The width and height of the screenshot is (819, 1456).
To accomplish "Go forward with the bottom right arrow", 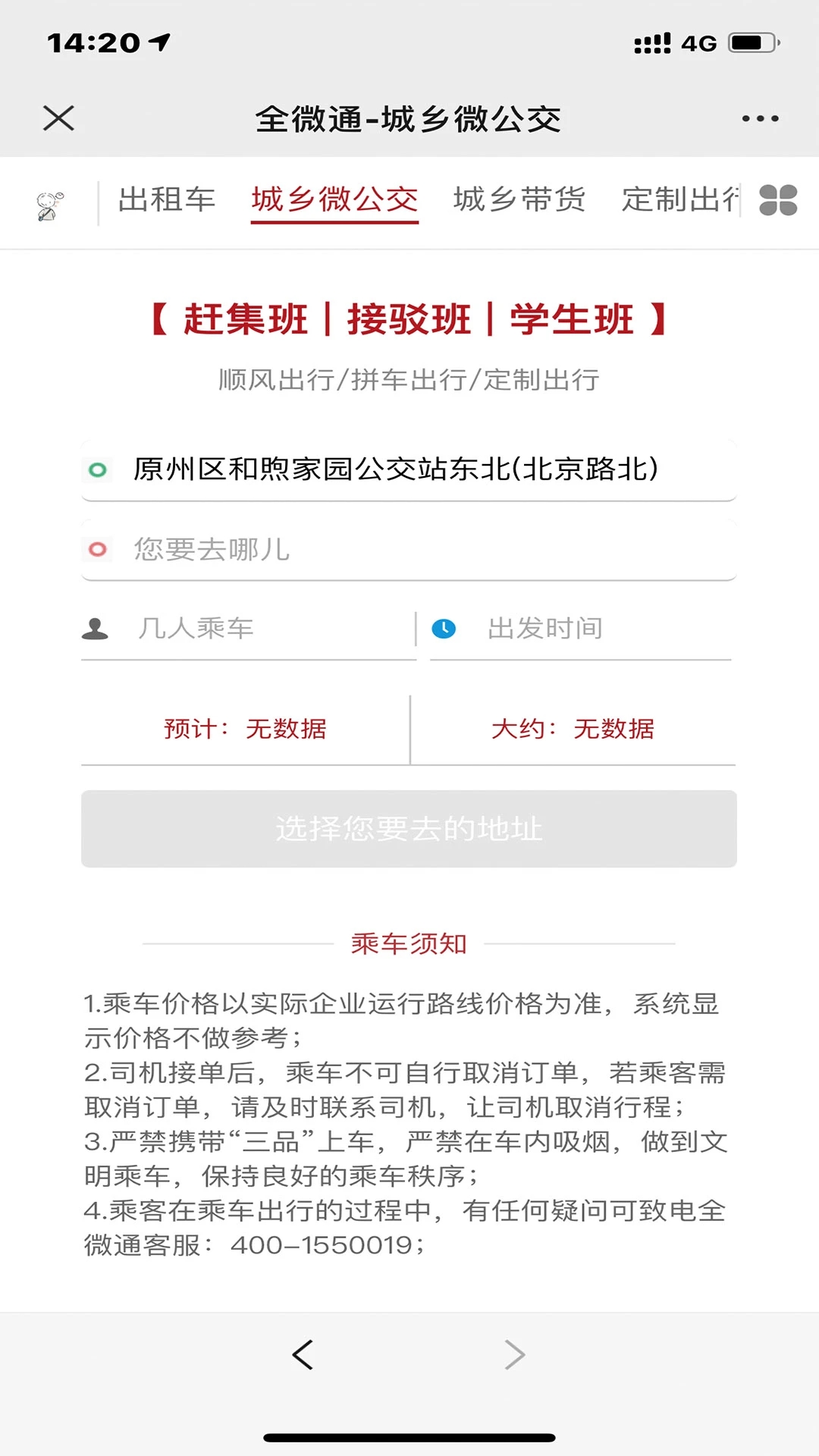I will click(x=515, y=1354).
